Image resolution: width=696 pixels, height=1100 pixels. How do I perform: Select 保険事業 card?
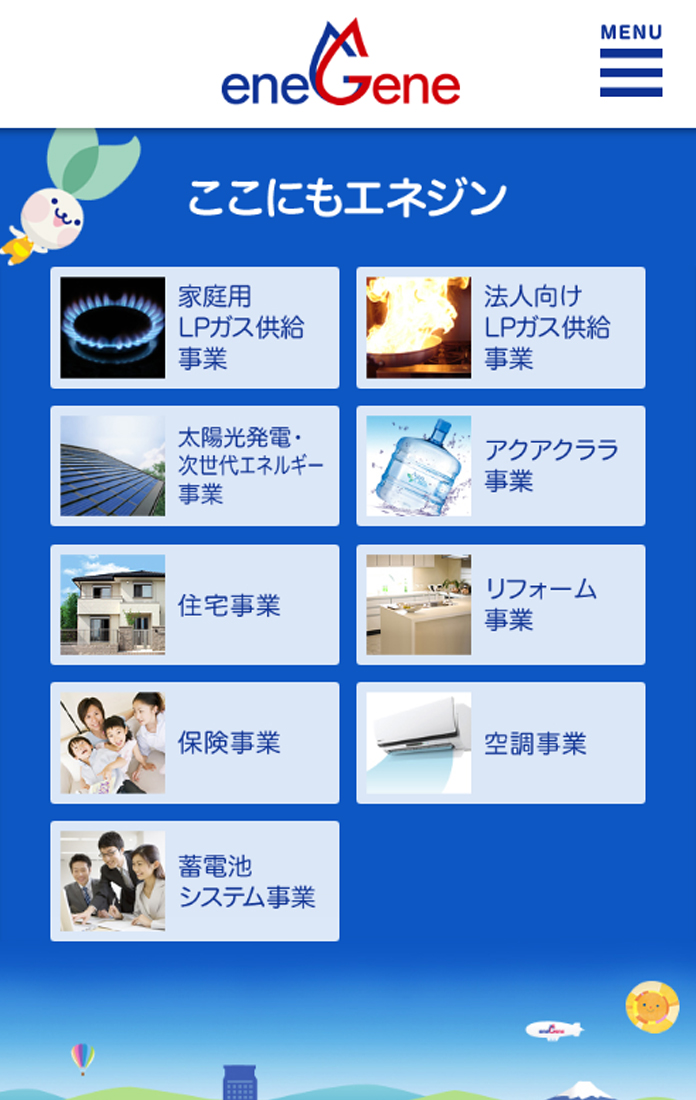195,743
